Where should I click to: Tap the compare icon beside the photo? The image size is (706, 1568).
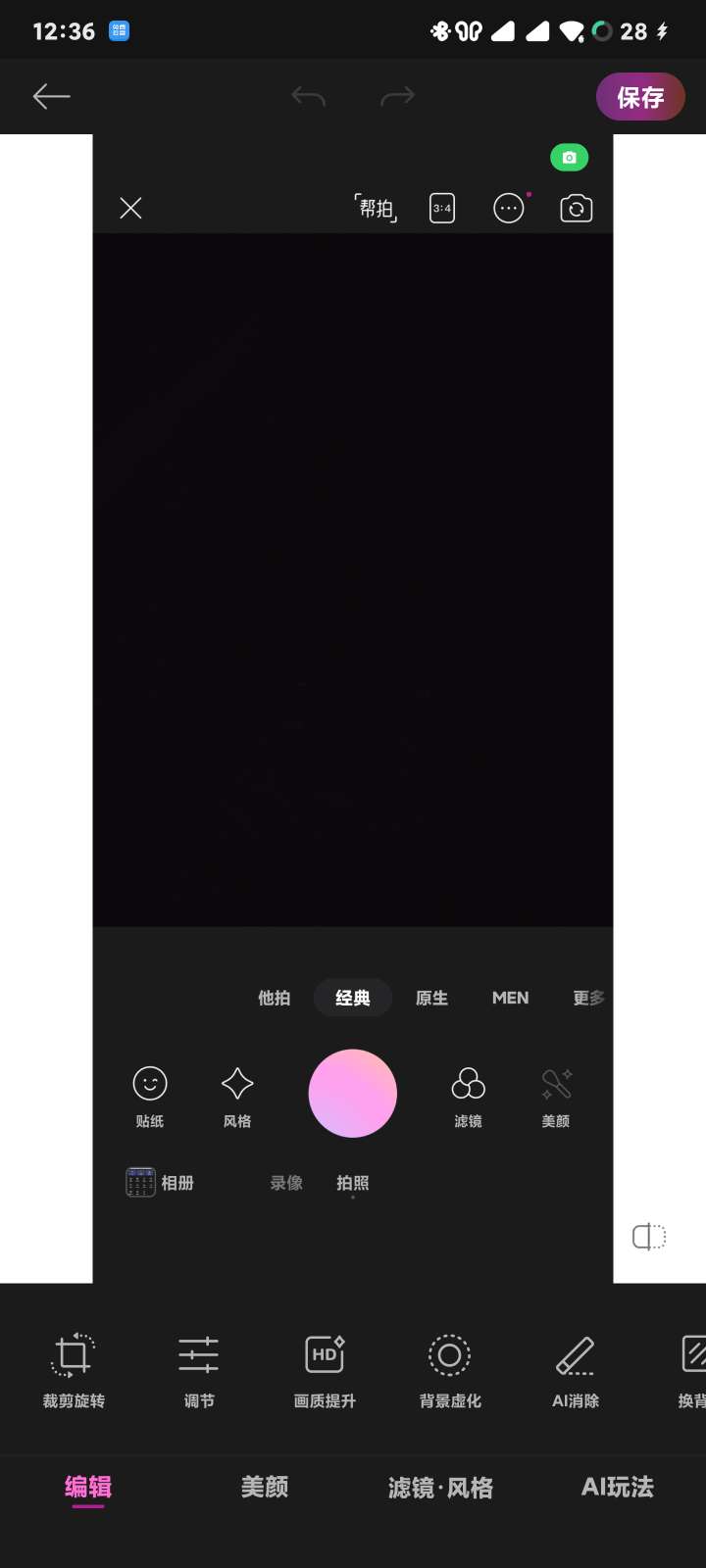tap(649, 1237)
